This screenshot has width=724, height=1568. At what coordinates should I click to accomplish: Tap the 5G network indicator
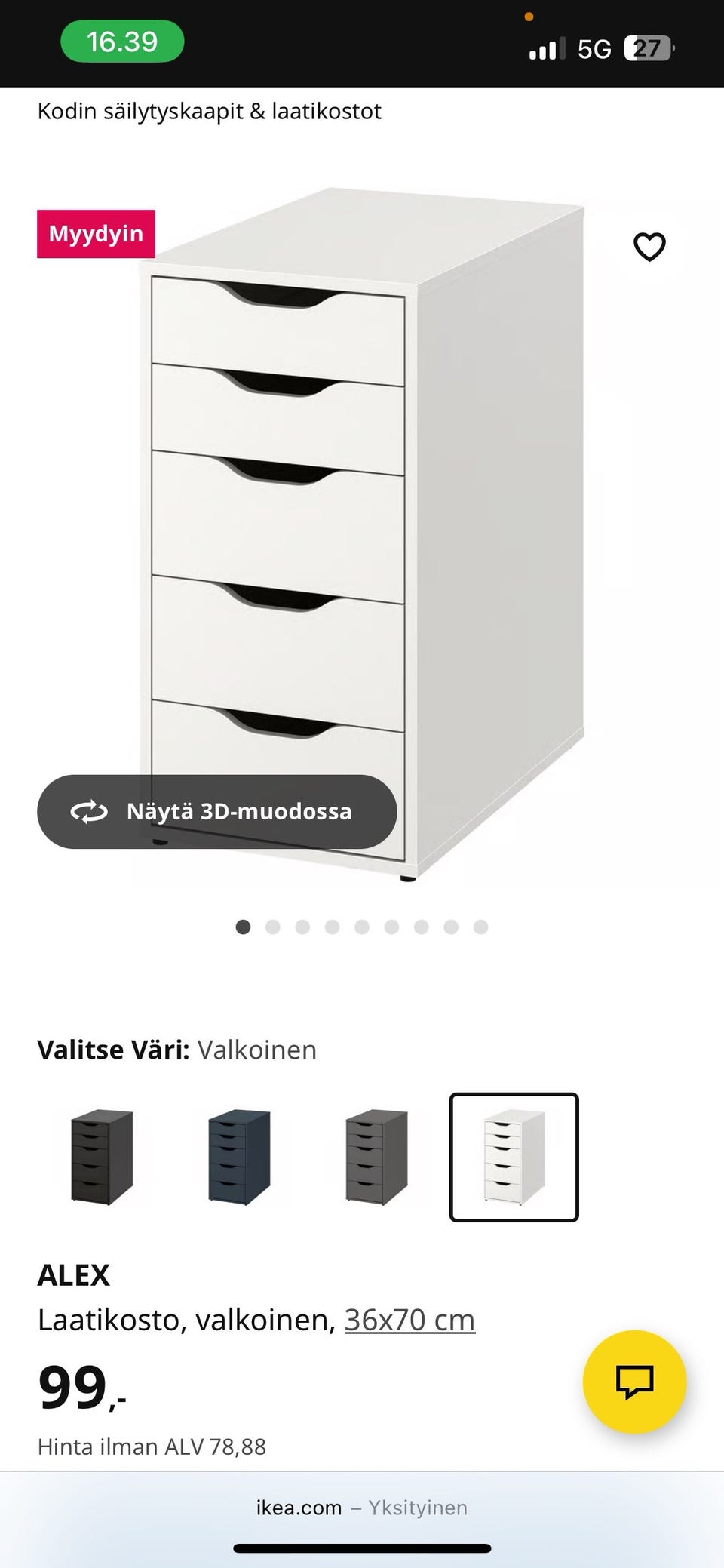coord(595,48)
